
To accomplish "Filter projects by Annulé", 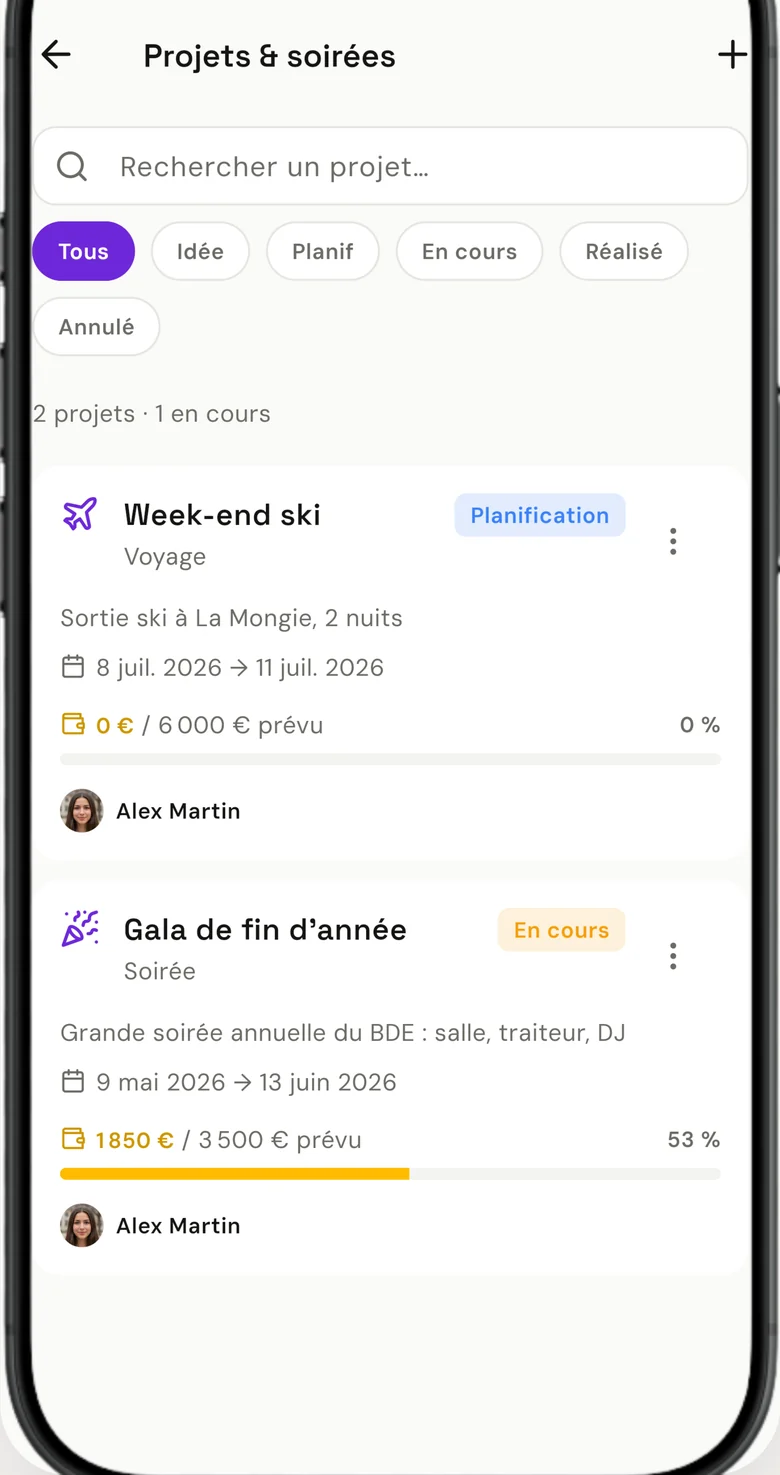I will pos(96,327).
